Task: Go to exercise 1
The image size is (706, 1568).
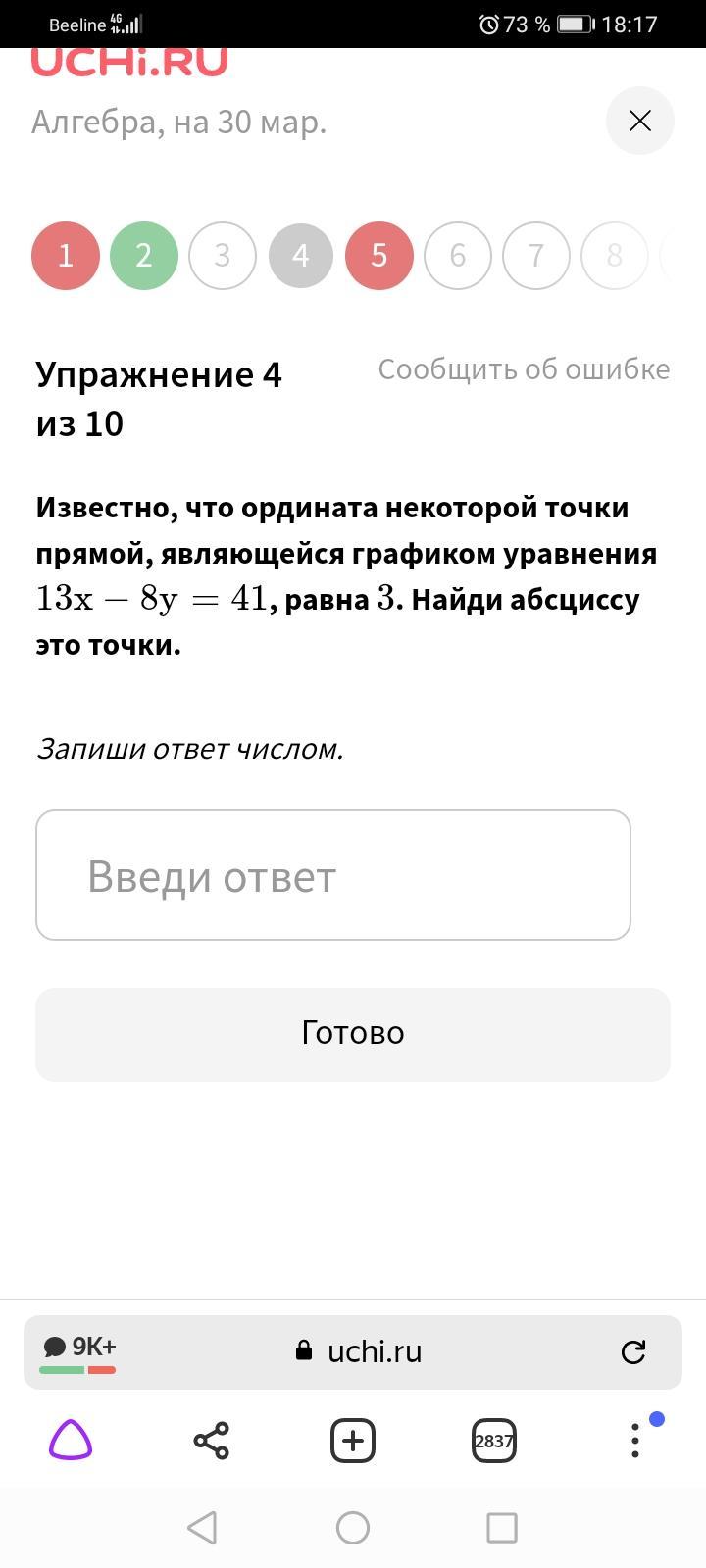Action: [66, 256]
